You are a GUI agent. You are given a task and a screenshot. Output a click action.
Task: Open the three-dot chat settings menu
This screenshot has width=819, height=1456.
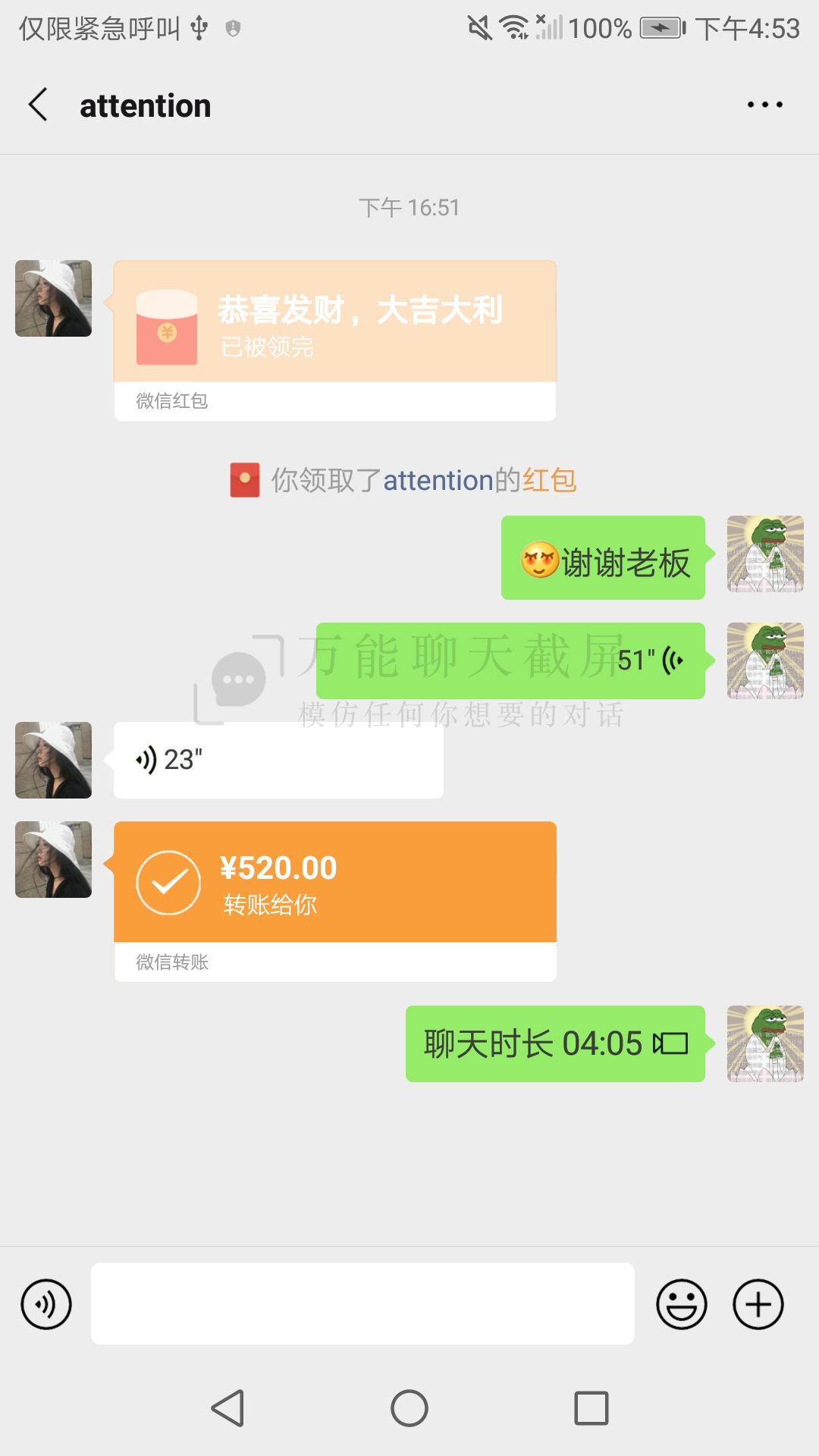(x=766, y=104)
